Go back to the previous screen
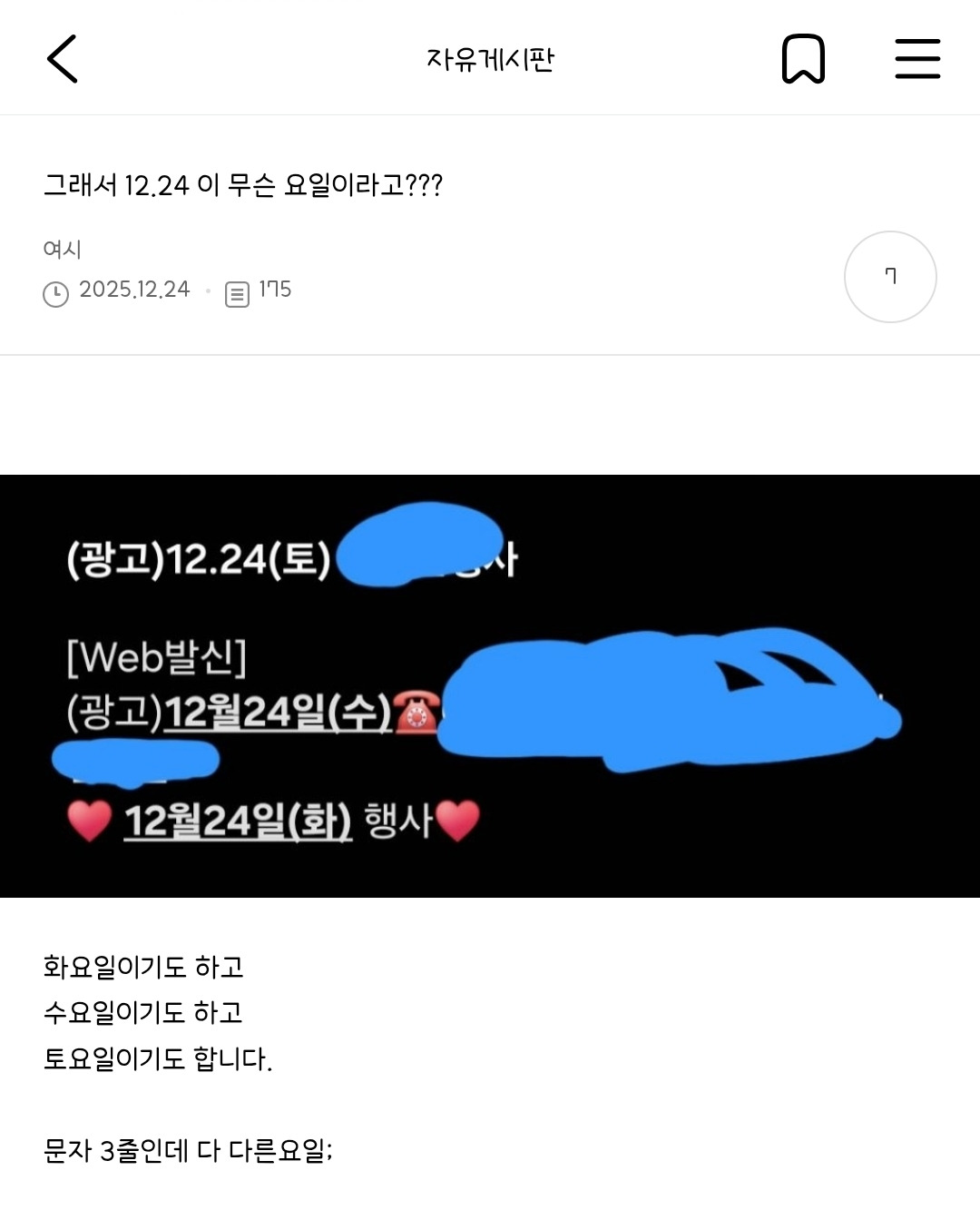 (62, 59)
